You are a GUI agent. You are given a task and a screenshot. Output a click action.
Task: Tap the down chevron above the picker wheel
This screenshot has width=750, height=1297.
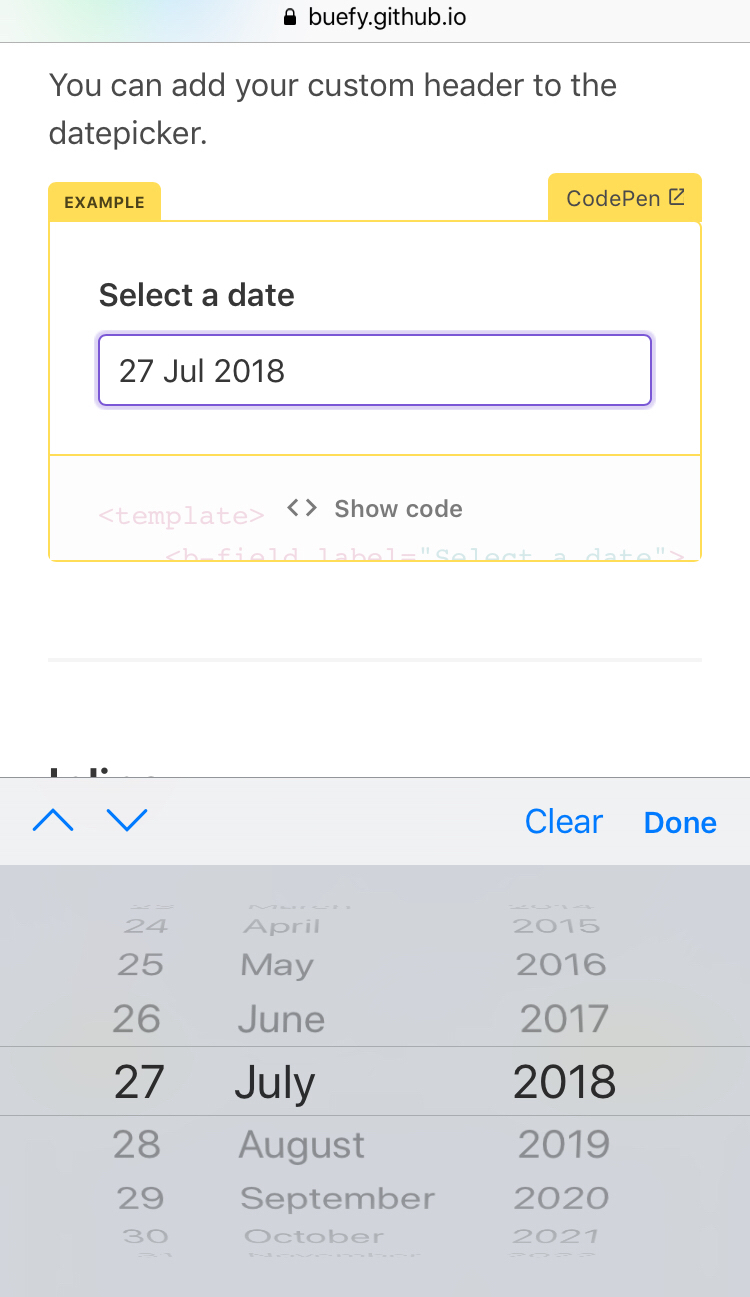pos(128,820)
